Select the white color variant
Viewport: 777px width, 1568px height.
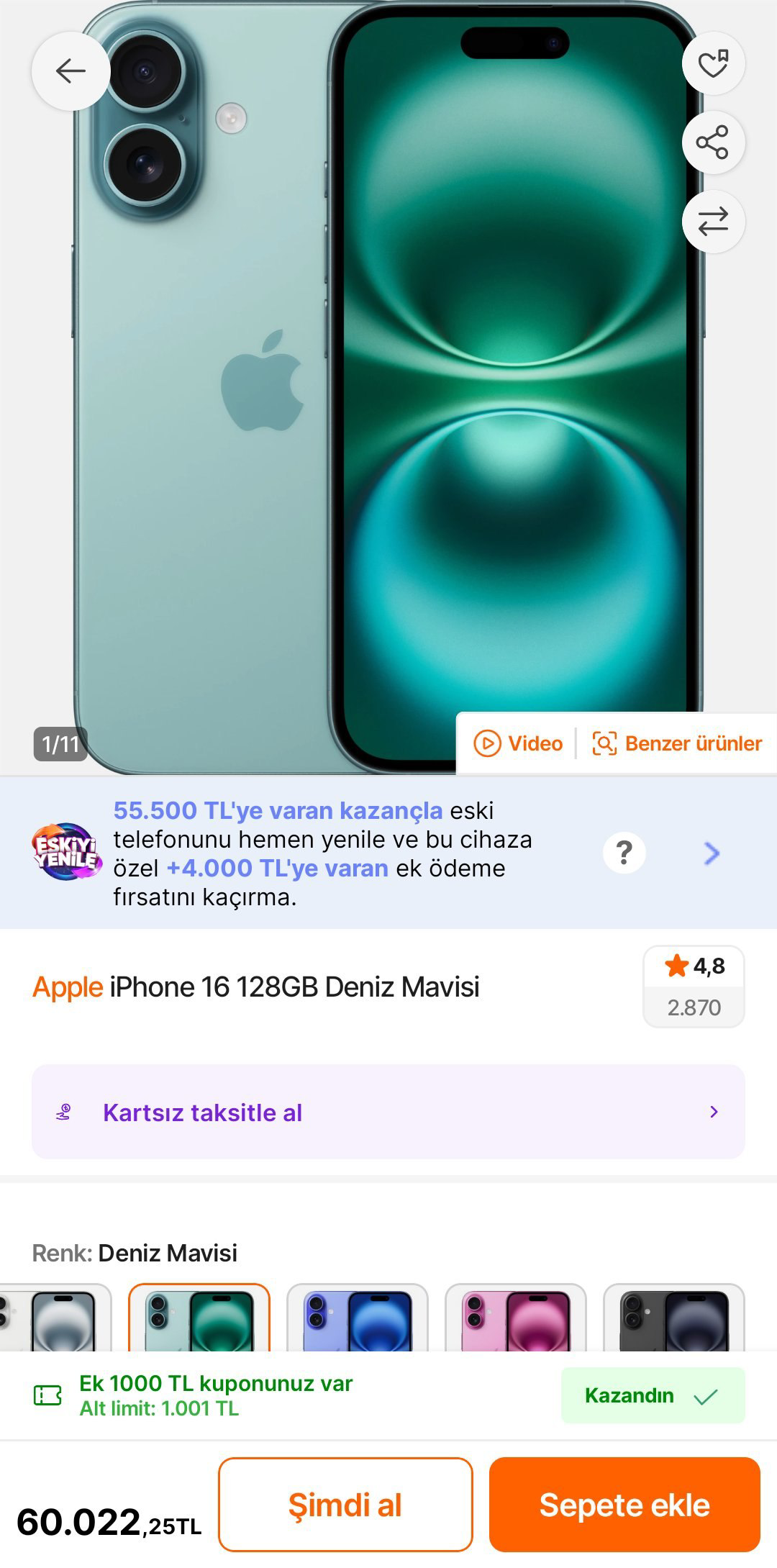(x=56, y=1319)
